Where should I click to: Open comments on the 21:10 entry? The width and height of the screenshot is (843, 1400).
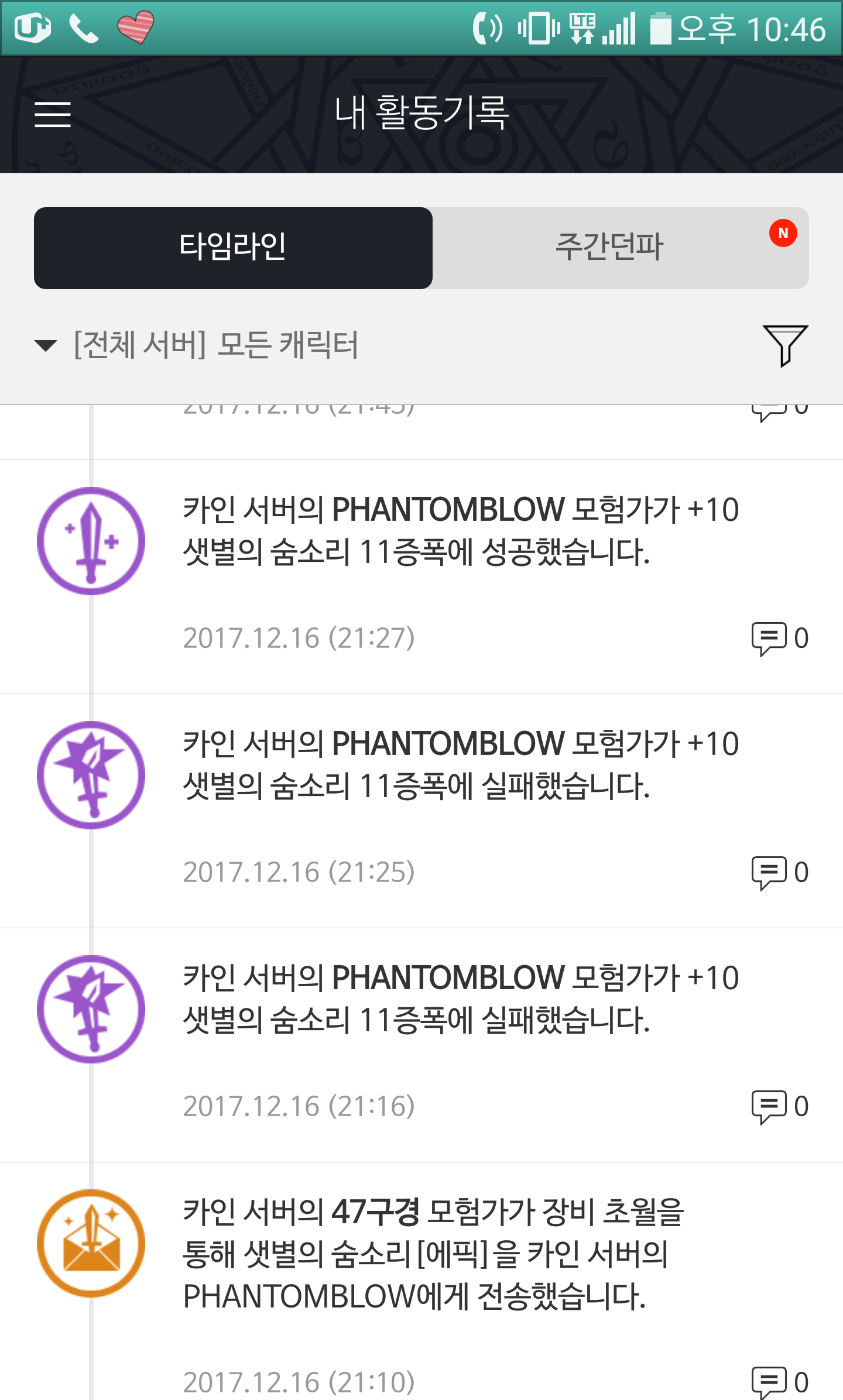coord(780,1382)
